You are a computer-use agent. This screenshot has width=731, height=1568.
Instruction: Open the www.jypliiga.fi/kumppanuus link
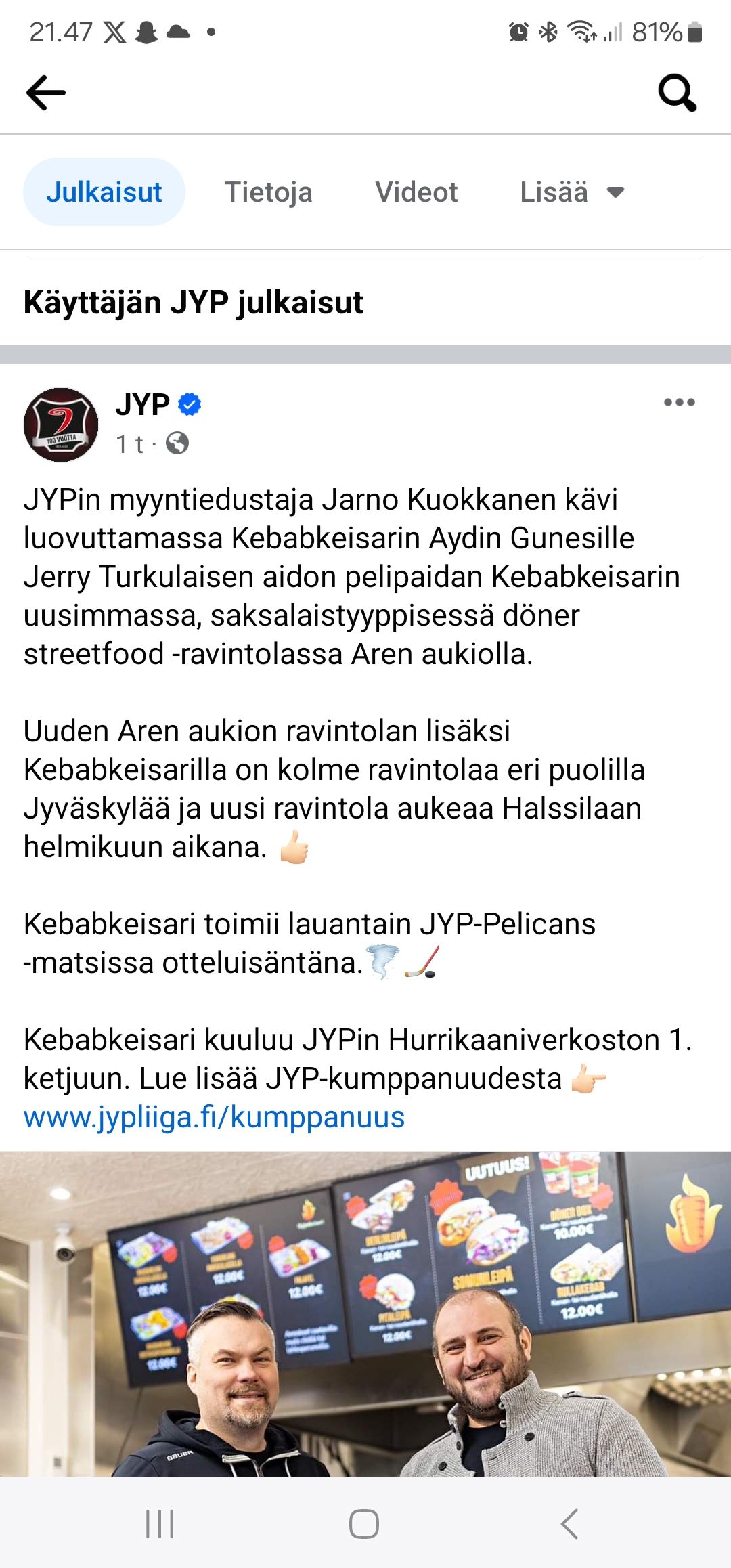click(214, 1117)
